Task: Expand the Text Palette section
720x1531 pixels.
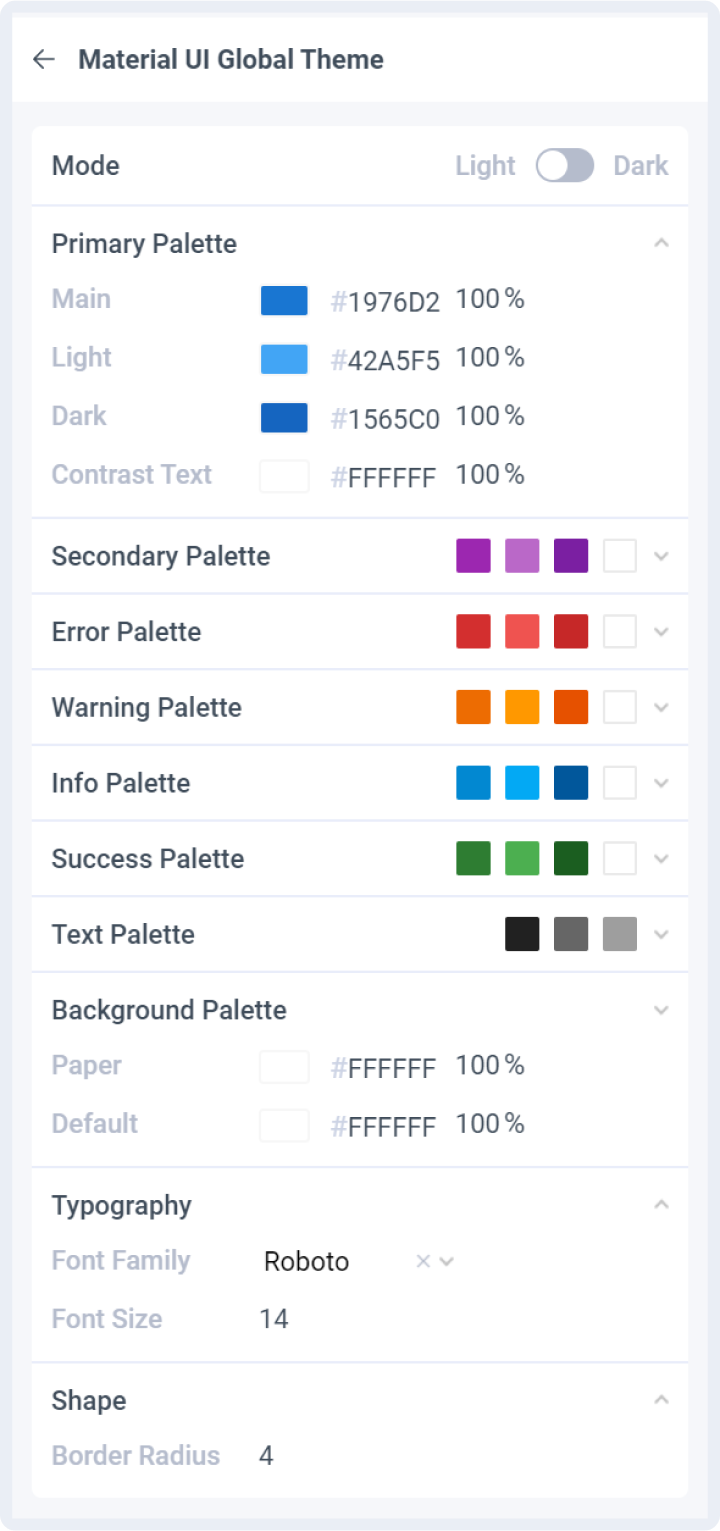Action: [x=661, y=934]
